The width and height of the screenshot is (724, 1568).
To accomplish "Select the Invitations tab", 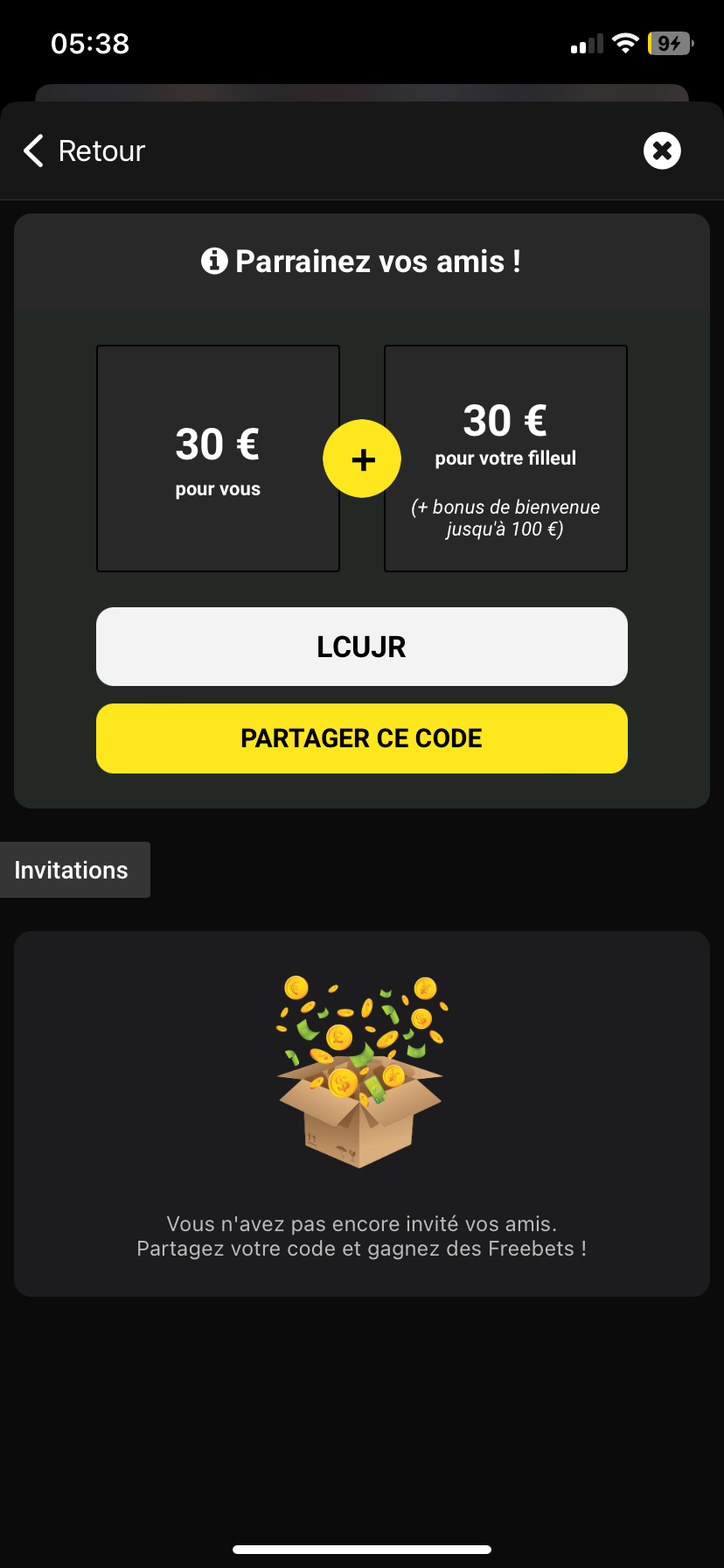I will coord(73,870).
